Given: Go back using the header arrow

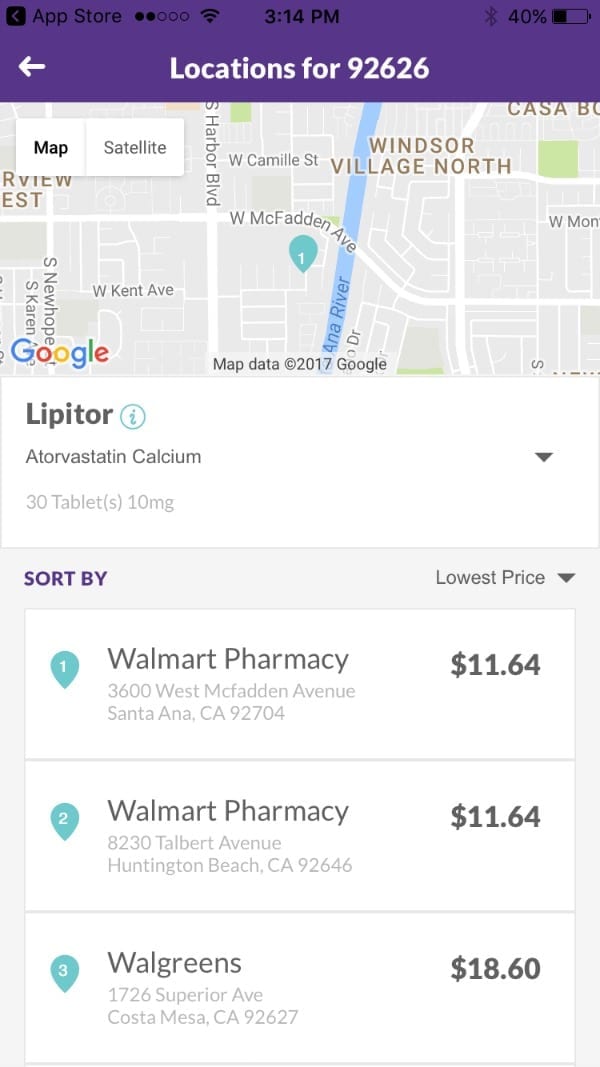Looking at the screenshot, I should click(32, 67).
